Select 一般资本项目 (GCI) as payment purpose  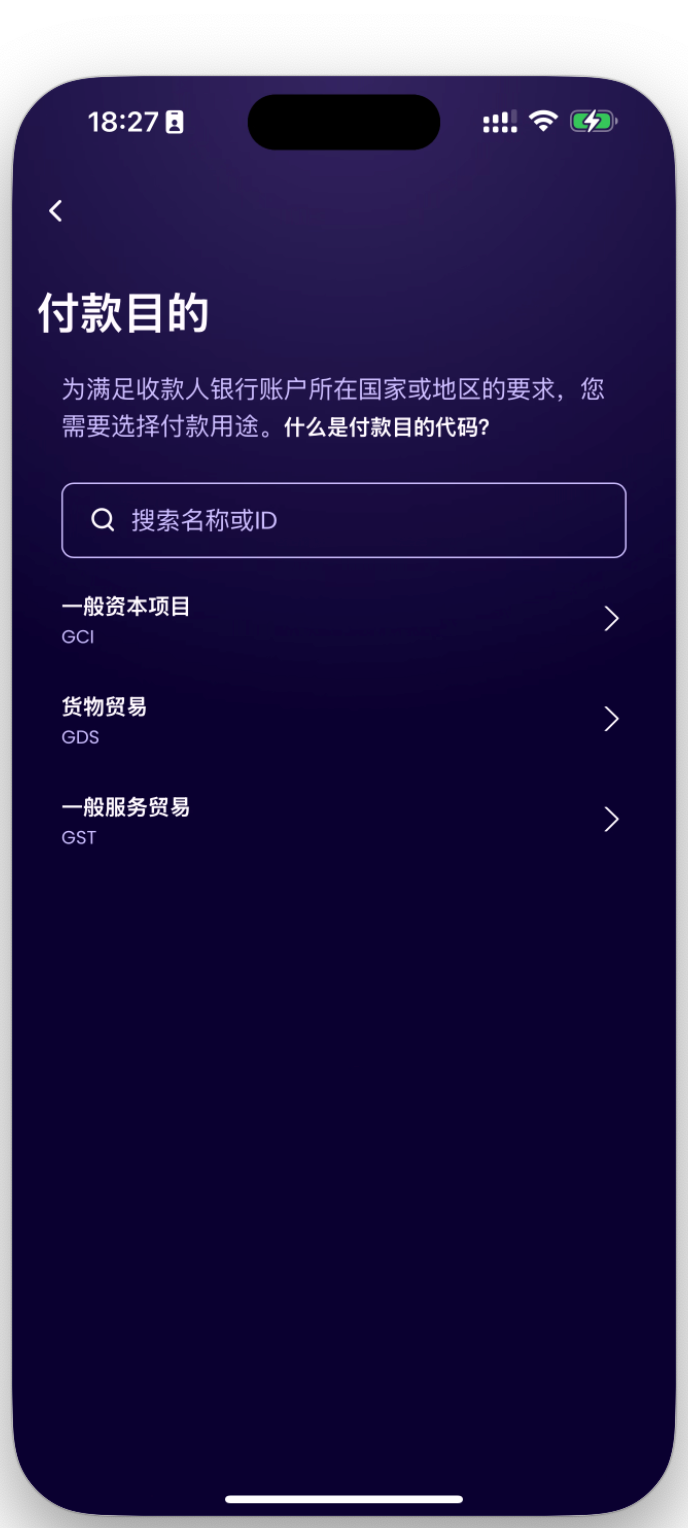pyautogui.click(x=341, y=620)
